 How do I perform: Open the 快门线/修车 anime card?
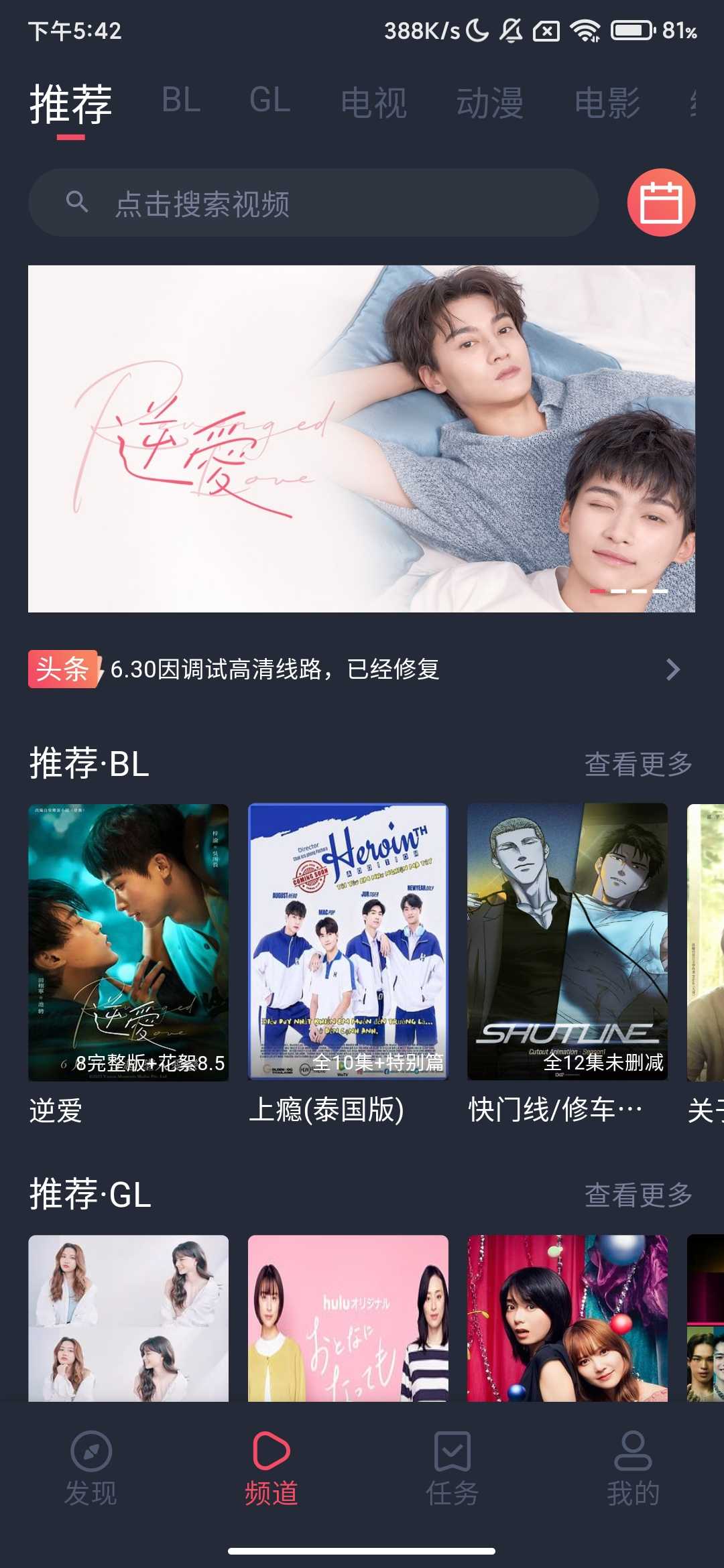click(567, 942)
